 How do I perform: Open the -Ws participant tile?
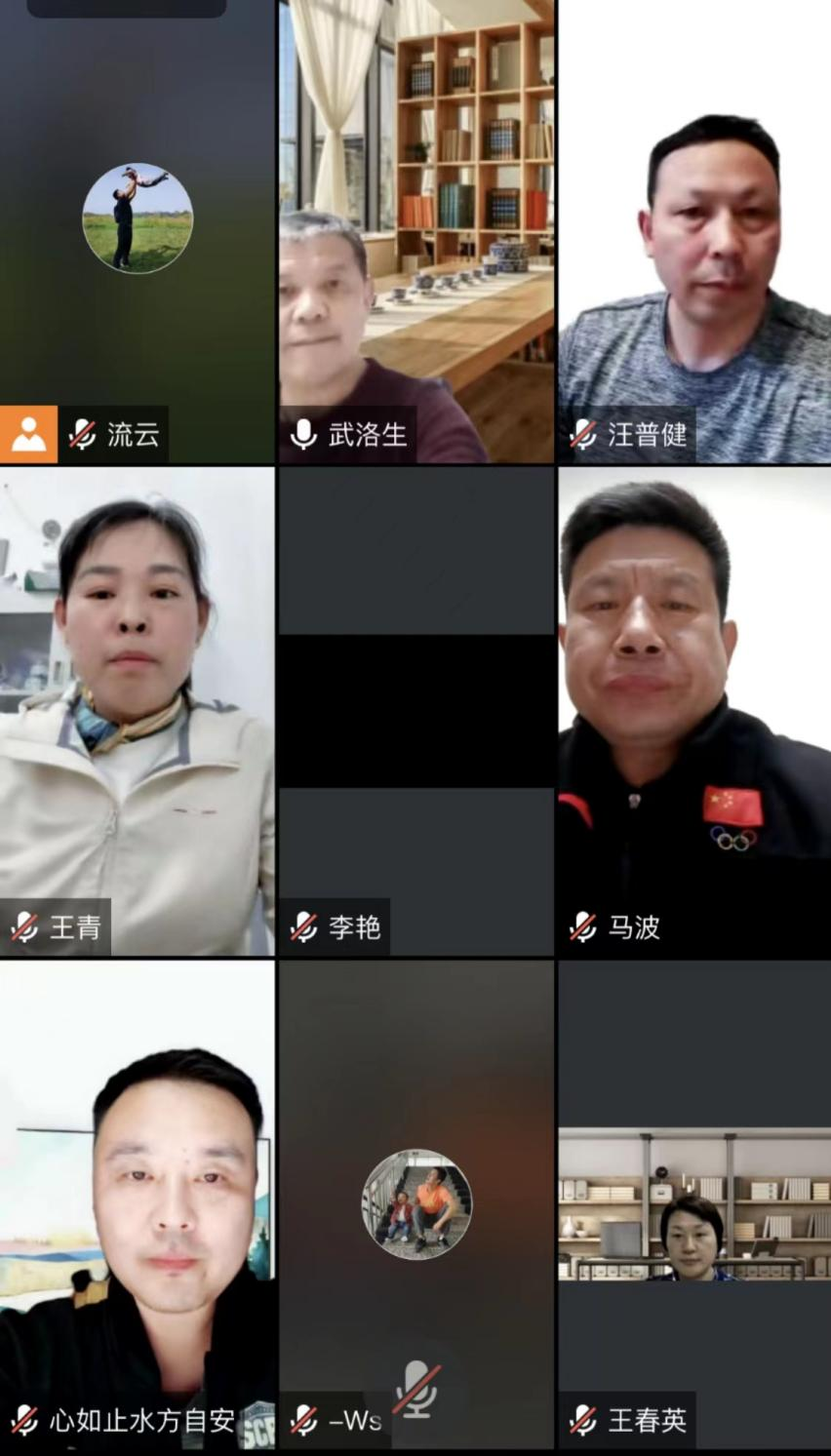(x=415, y=1205)
